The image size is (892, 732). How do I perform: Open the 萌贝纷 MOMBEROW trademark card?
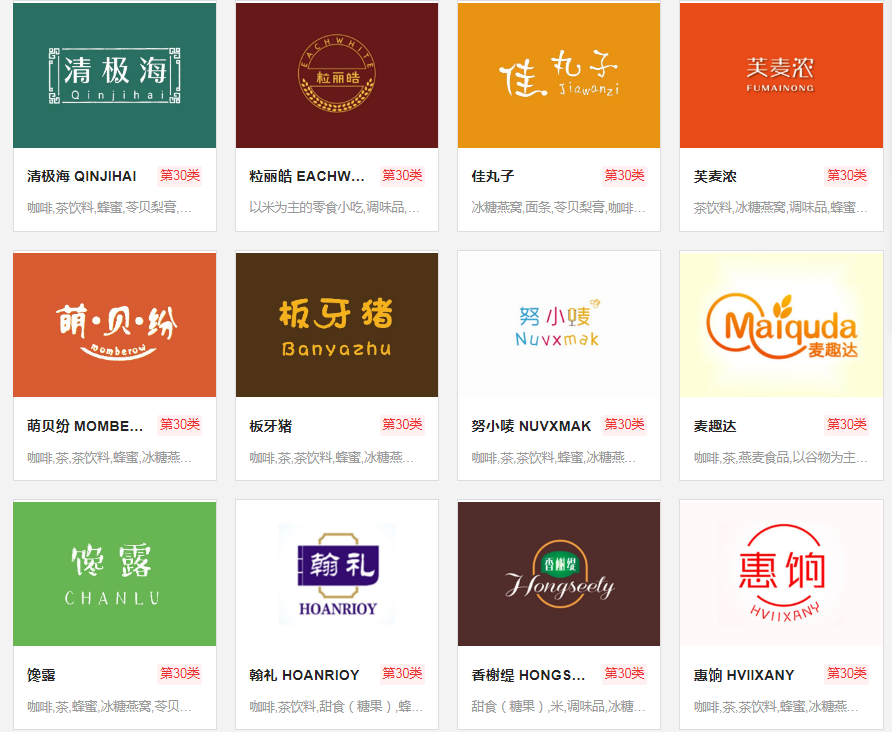pyautogui.click(x=114, y=325)
